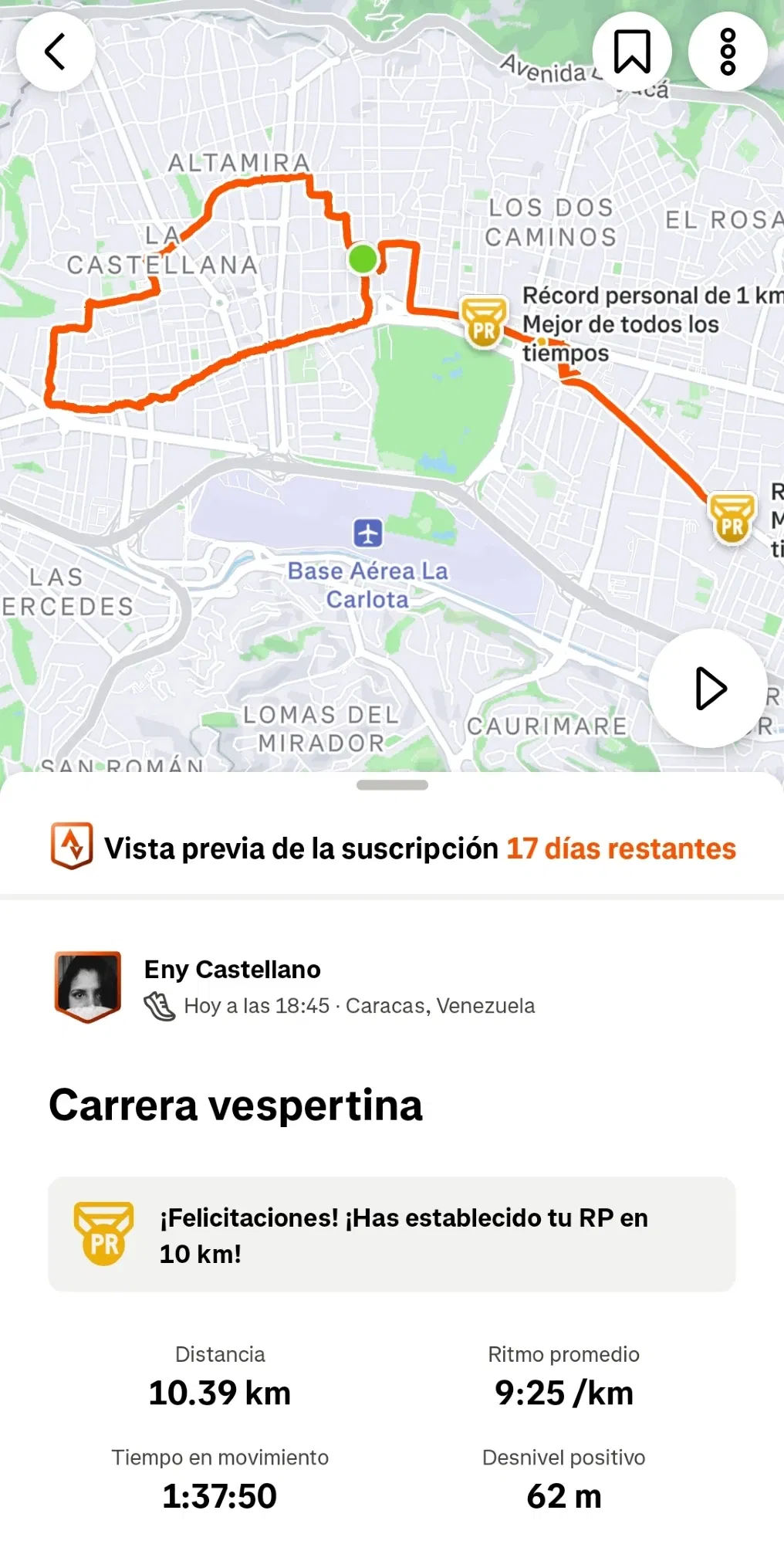Bookmark this activity route

[632, 52]
